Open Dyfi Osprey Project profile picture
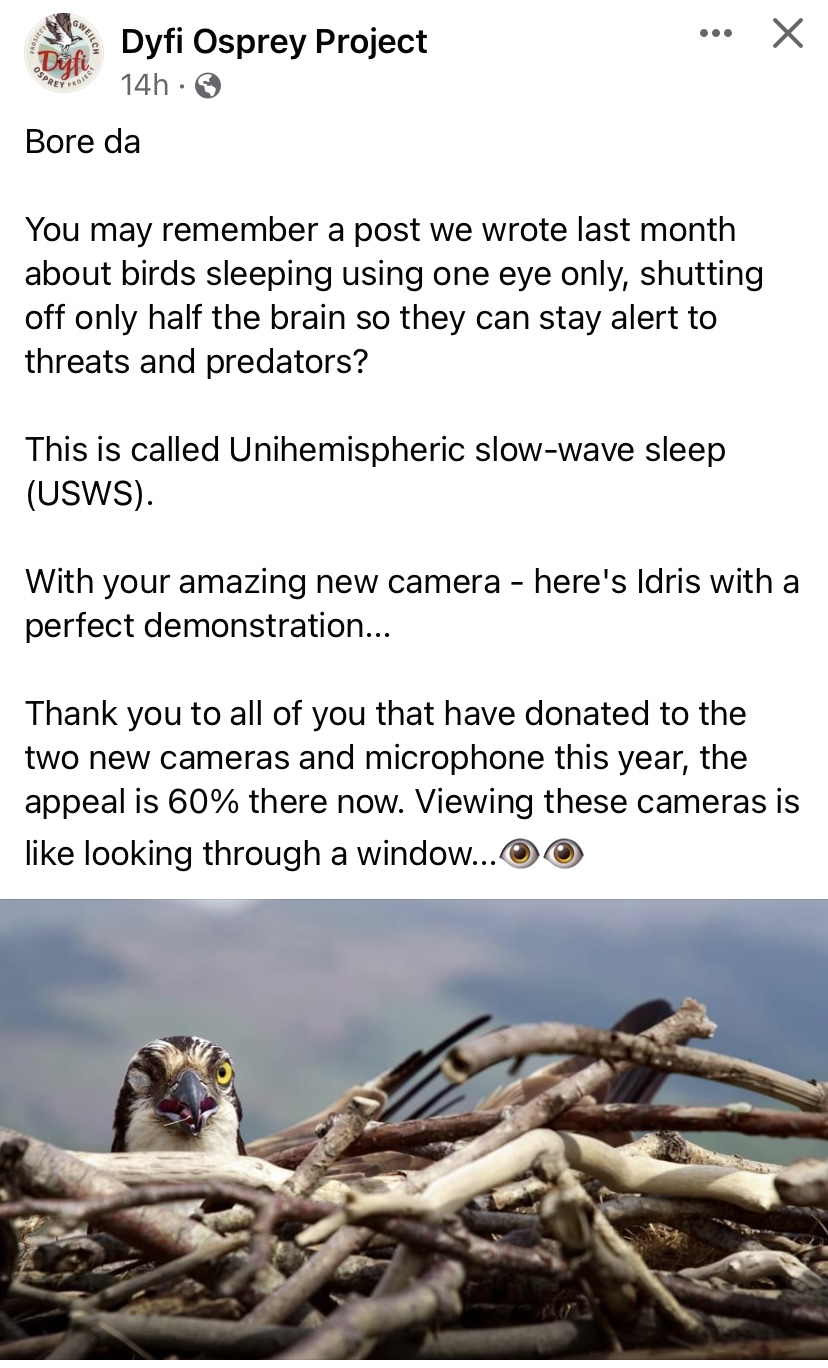828x1368 pixels. [x=63, y=54]
